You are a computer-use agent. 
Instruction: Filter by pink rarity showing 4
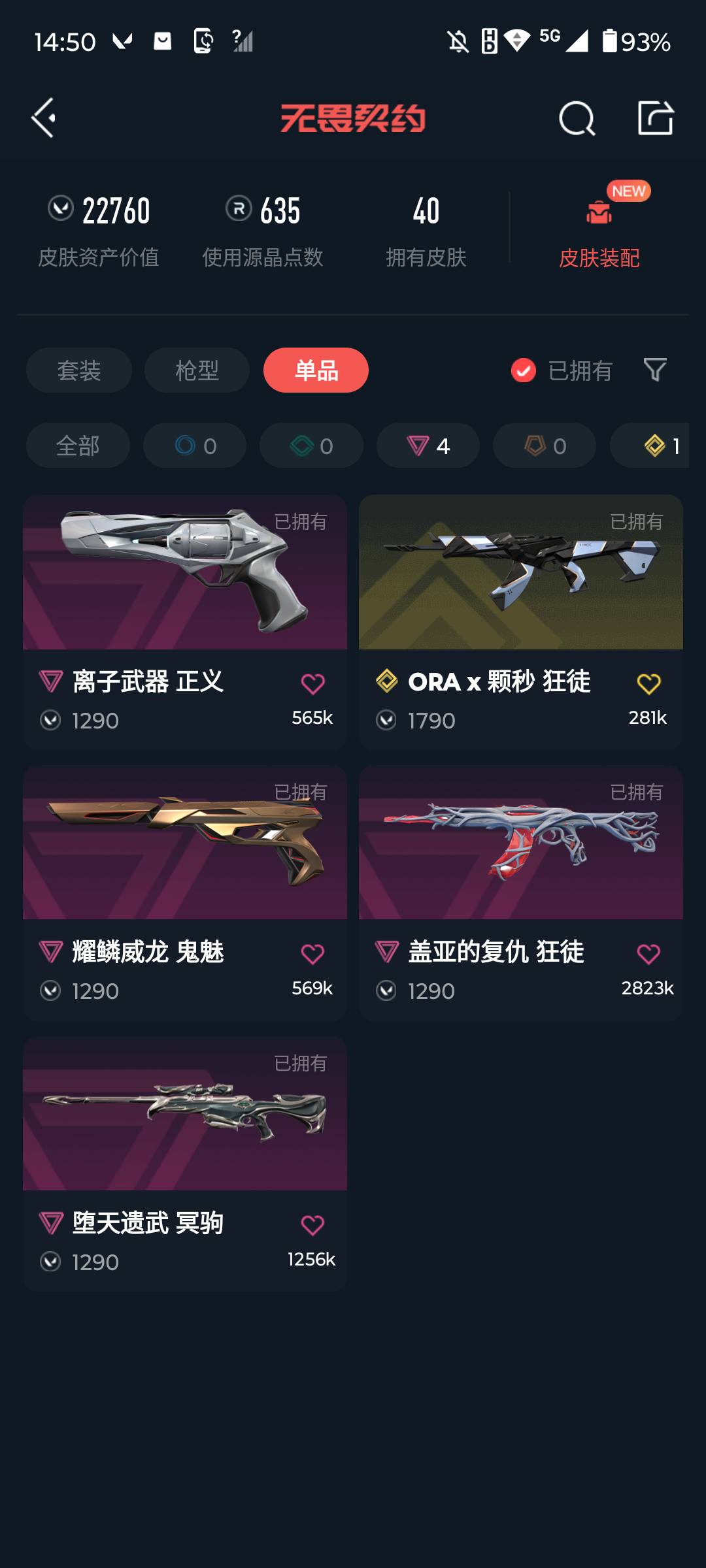(x=427, y=446)
